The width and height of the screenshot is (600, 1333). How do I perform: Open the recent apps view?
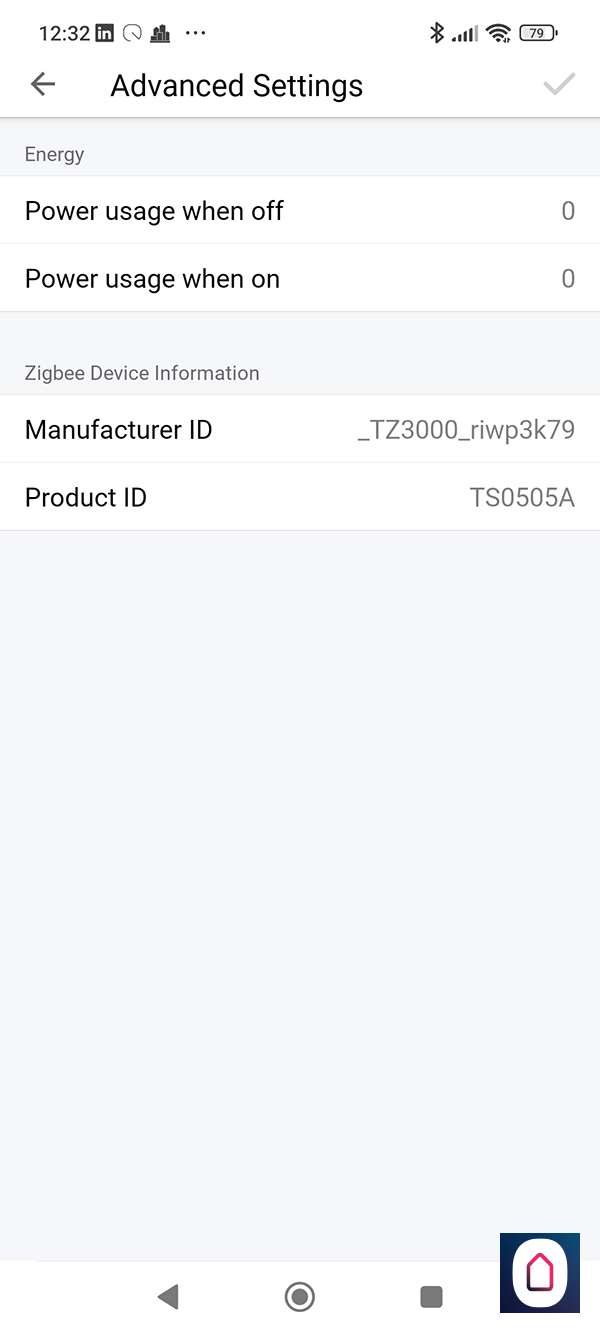click(x=431, y=1297)
